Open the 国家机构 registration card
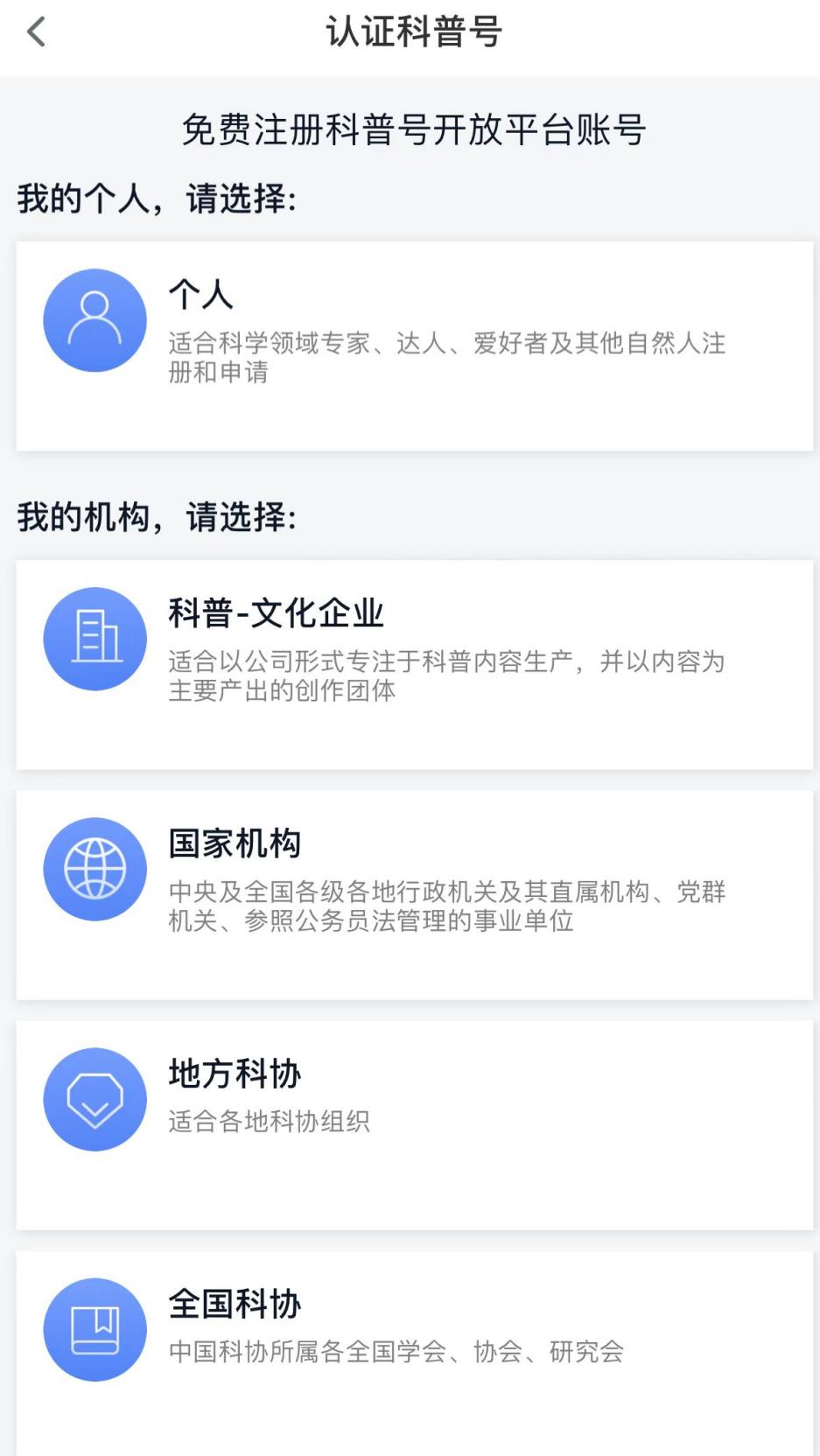This screenshot has width=820, height=1456. pyautogui.click(x=414, y=895)
